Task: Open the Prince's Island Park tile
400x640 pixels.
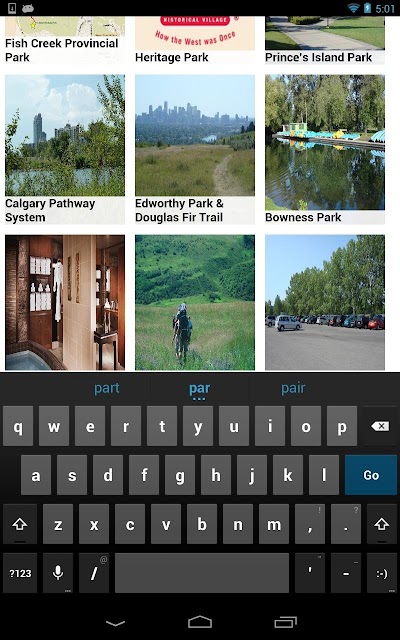Action: point(325,40)
